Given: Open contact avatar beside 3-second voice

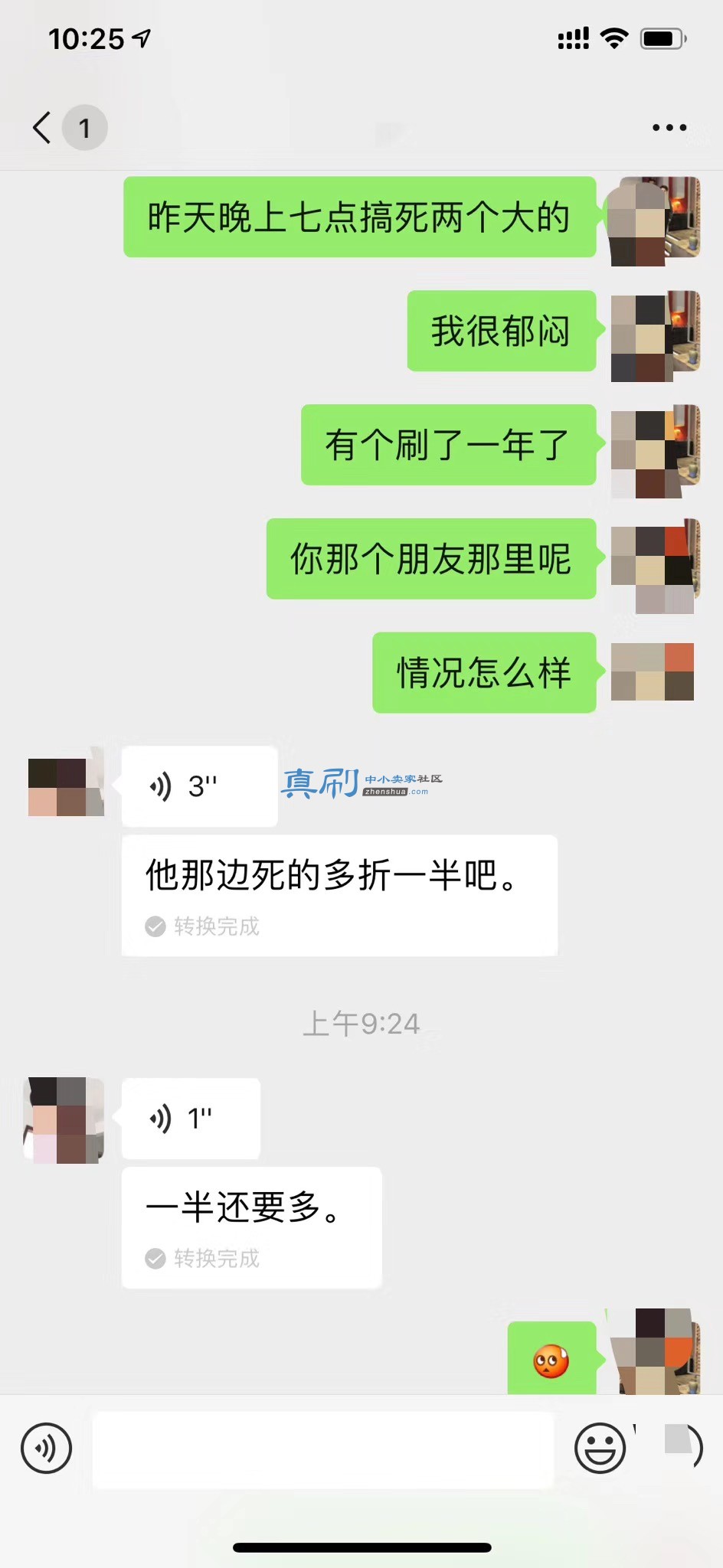Looking at the screenshot, I should click(66, 787).
